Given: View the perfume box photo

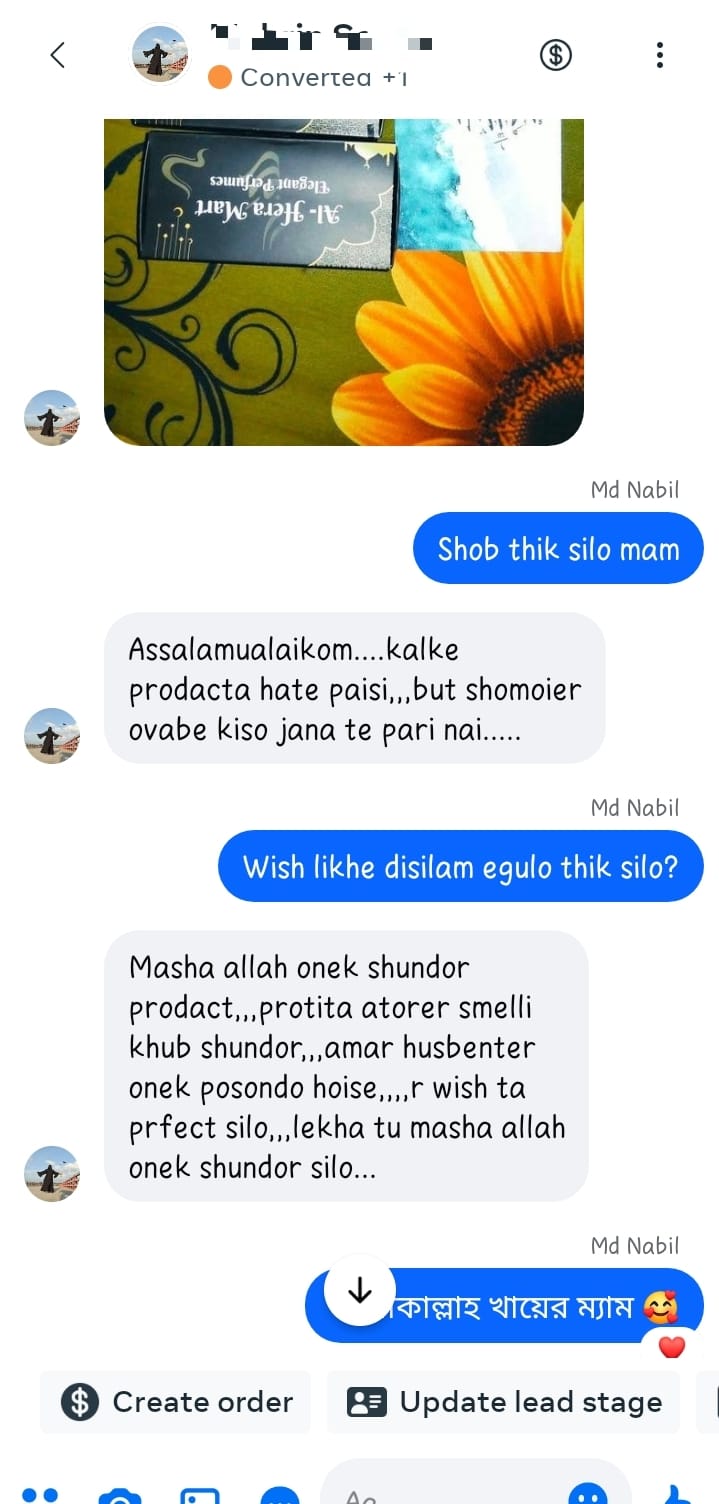Looking at the screenshot, I should pos(343,282).
